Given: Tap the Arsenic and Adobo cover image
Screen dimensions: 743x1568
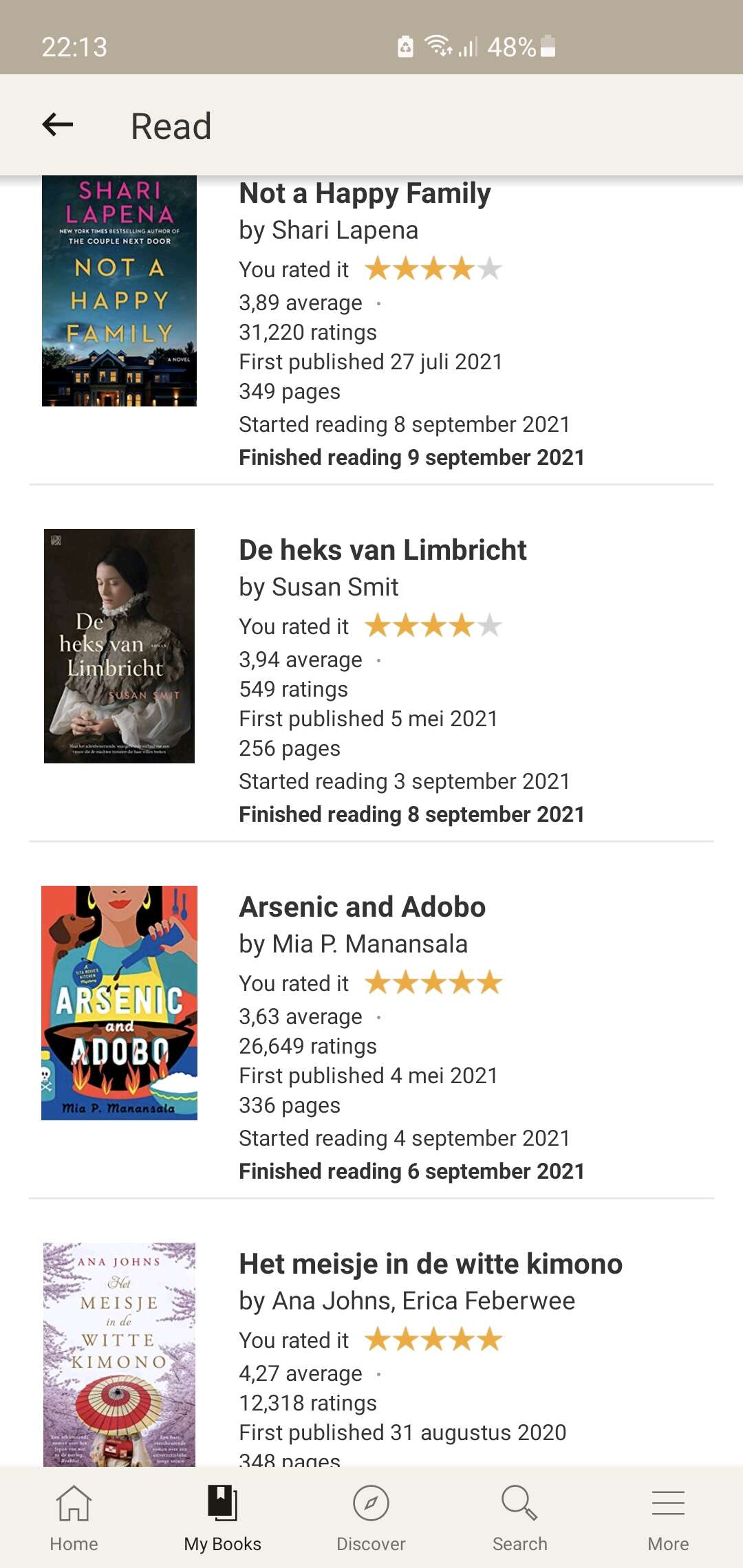Looking at the screenshot, I should pyautogui.click(x=119, y=1003).
